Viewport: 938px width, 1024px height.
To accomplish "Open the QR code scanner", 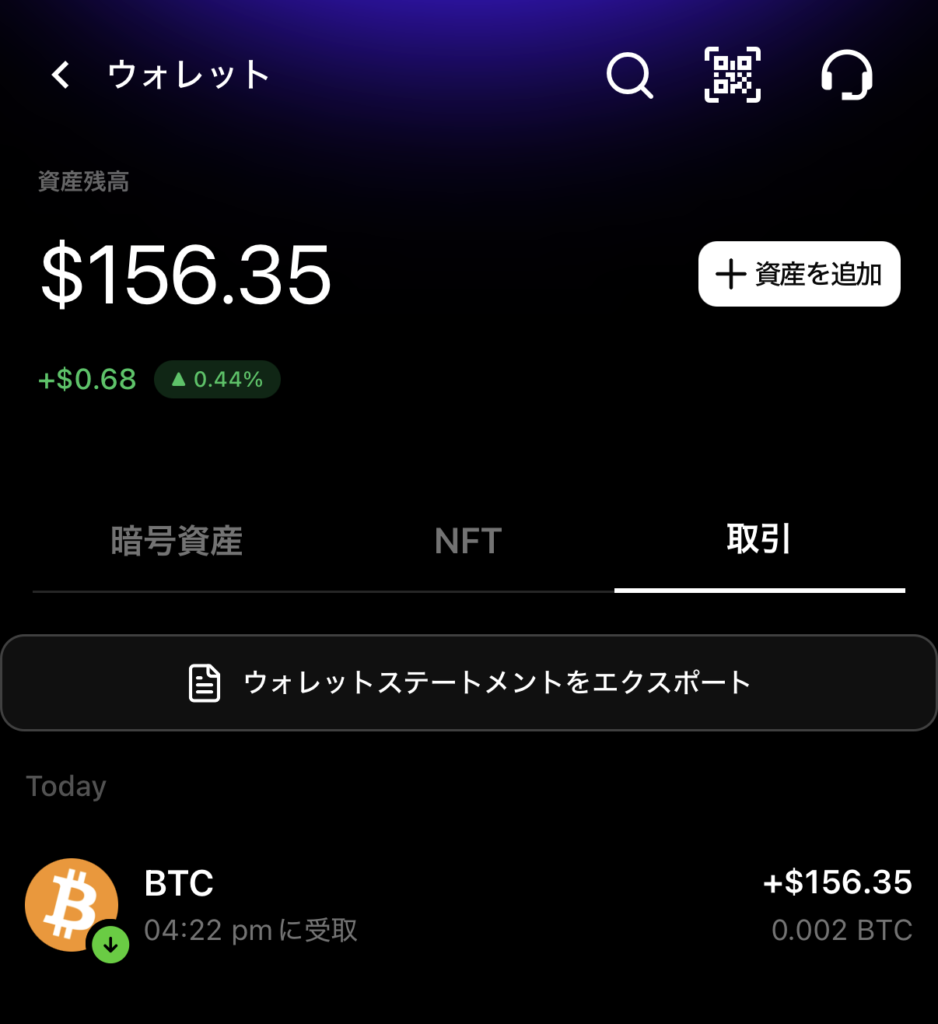I will click(x=733, y=75).
